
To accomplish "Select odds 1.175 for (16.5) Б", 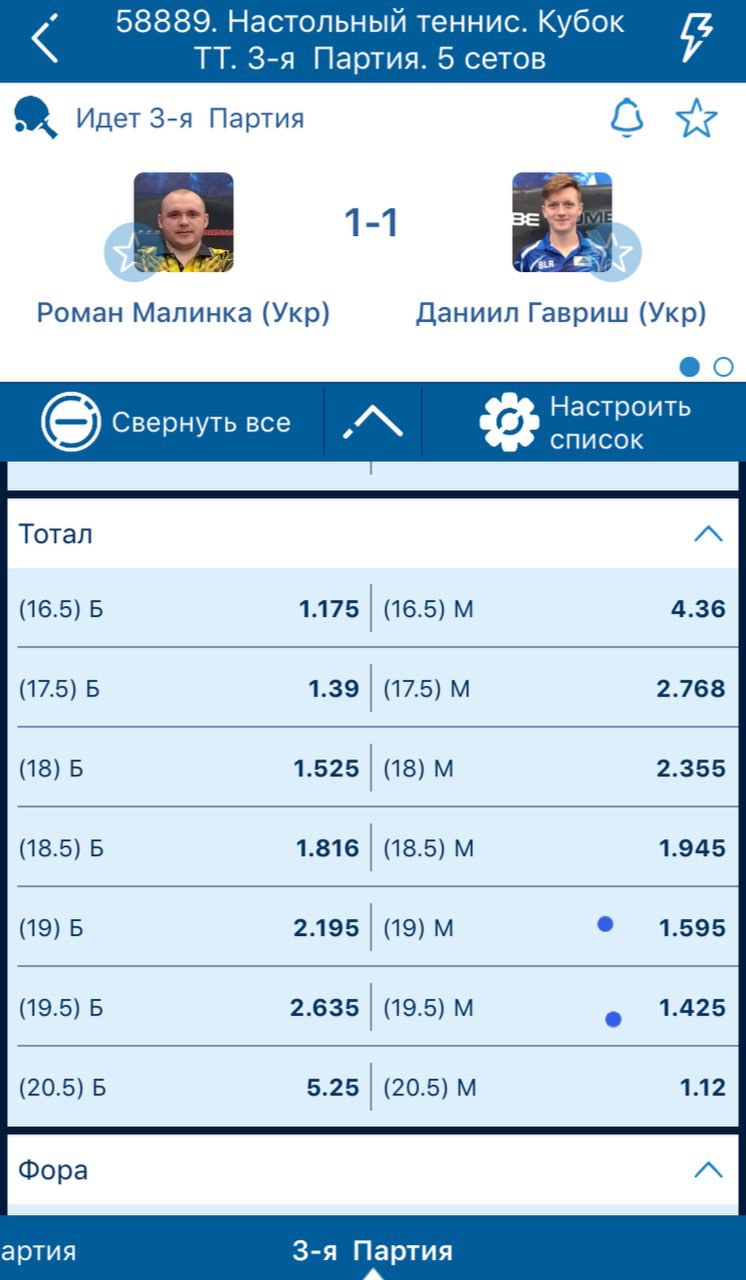I will click(189, 608).
